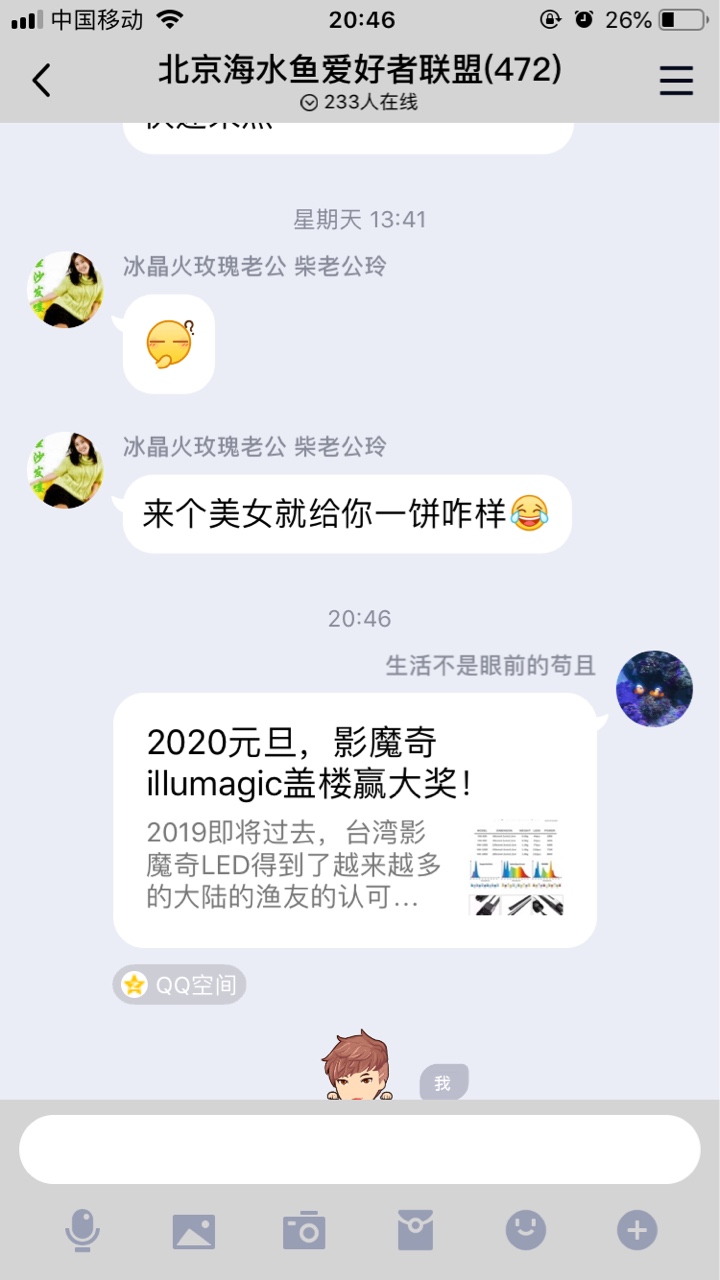The height and width of the screenshot is (1280, 720).
Task: Open the red packet option
Action: [415, 1229]
